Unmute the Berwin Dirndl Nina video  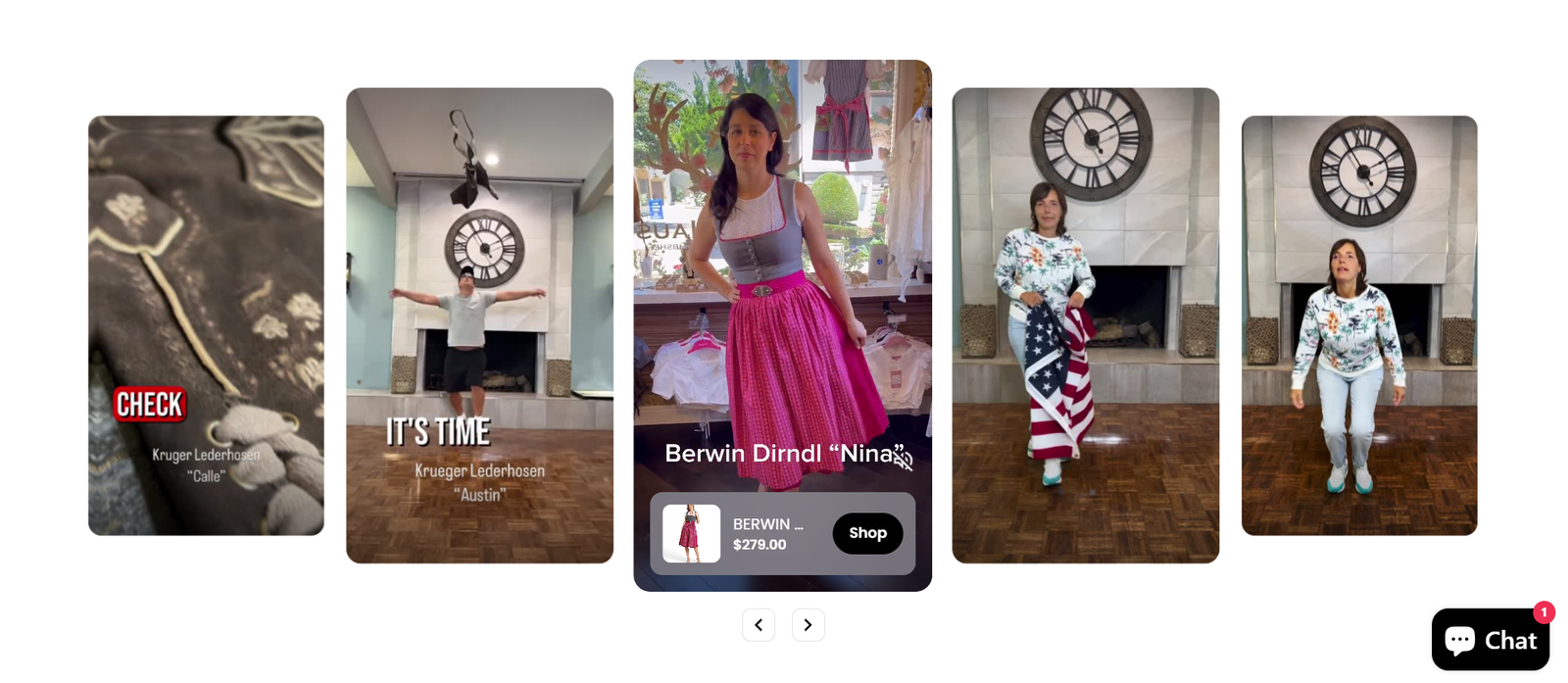click(x=903, y=459)
